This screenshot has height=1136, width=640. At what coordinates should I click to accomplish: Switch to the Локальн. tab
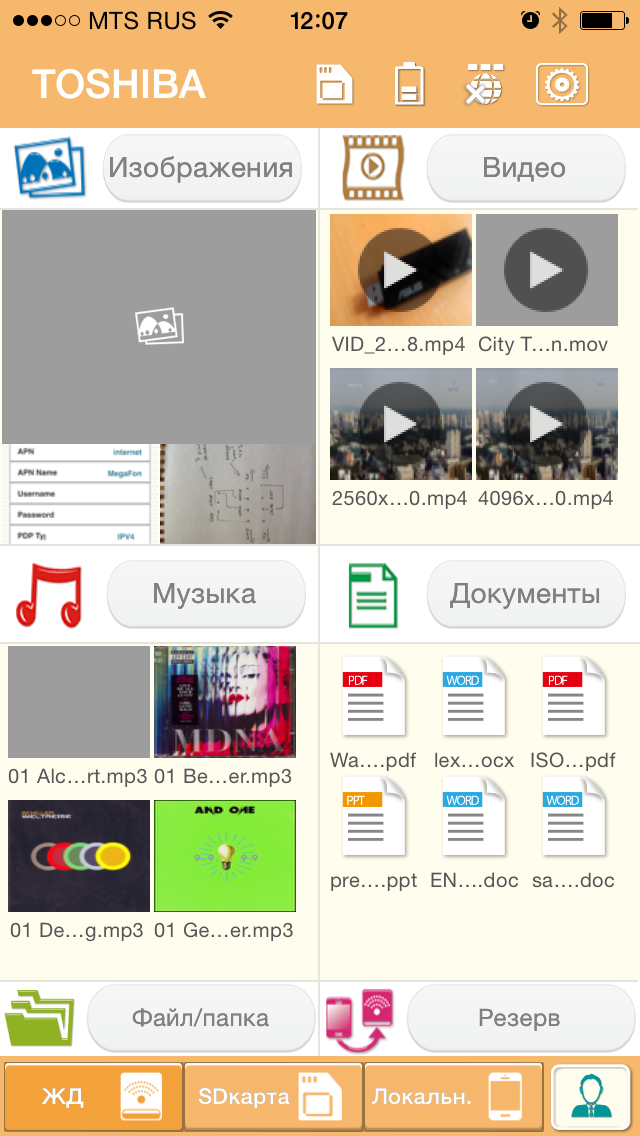(453, 1097)
